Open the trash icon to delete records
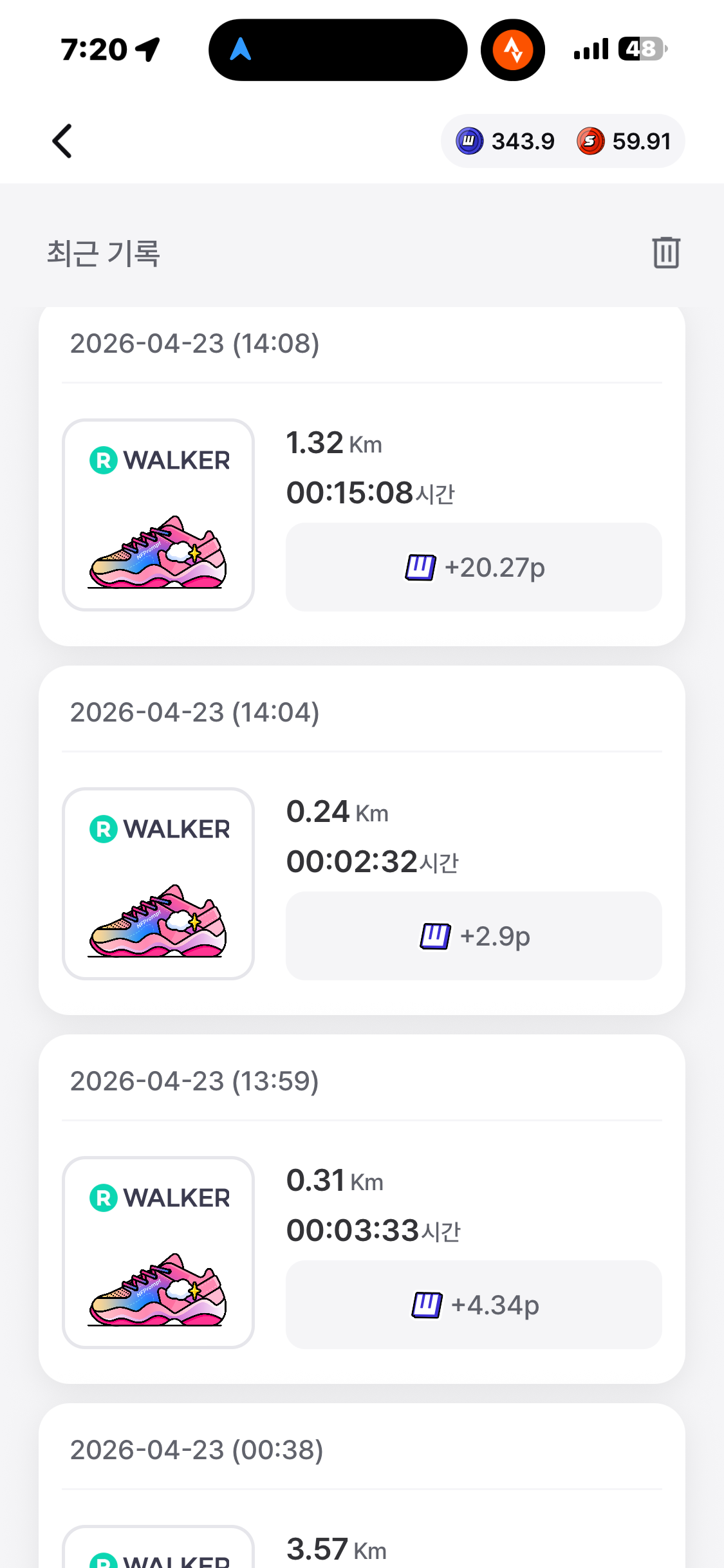Screen dimensions: 724x1568 [665, 252]
